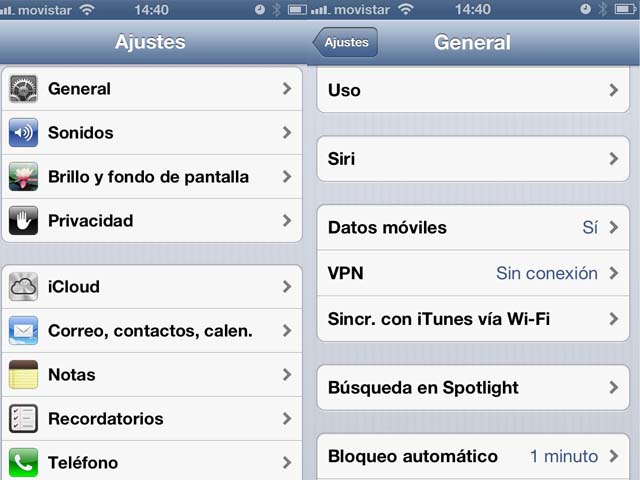Open Sonidos settings
This screenshot has width=640, height=480.
tap(152, 133)
